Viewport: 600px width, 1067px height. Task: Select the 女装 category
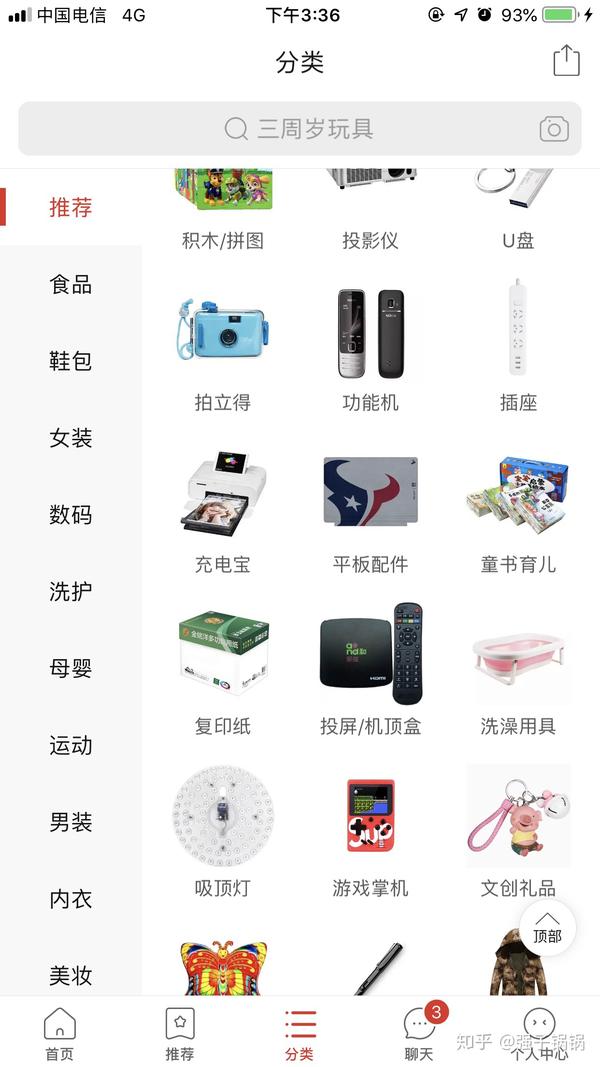pos(71,438)
